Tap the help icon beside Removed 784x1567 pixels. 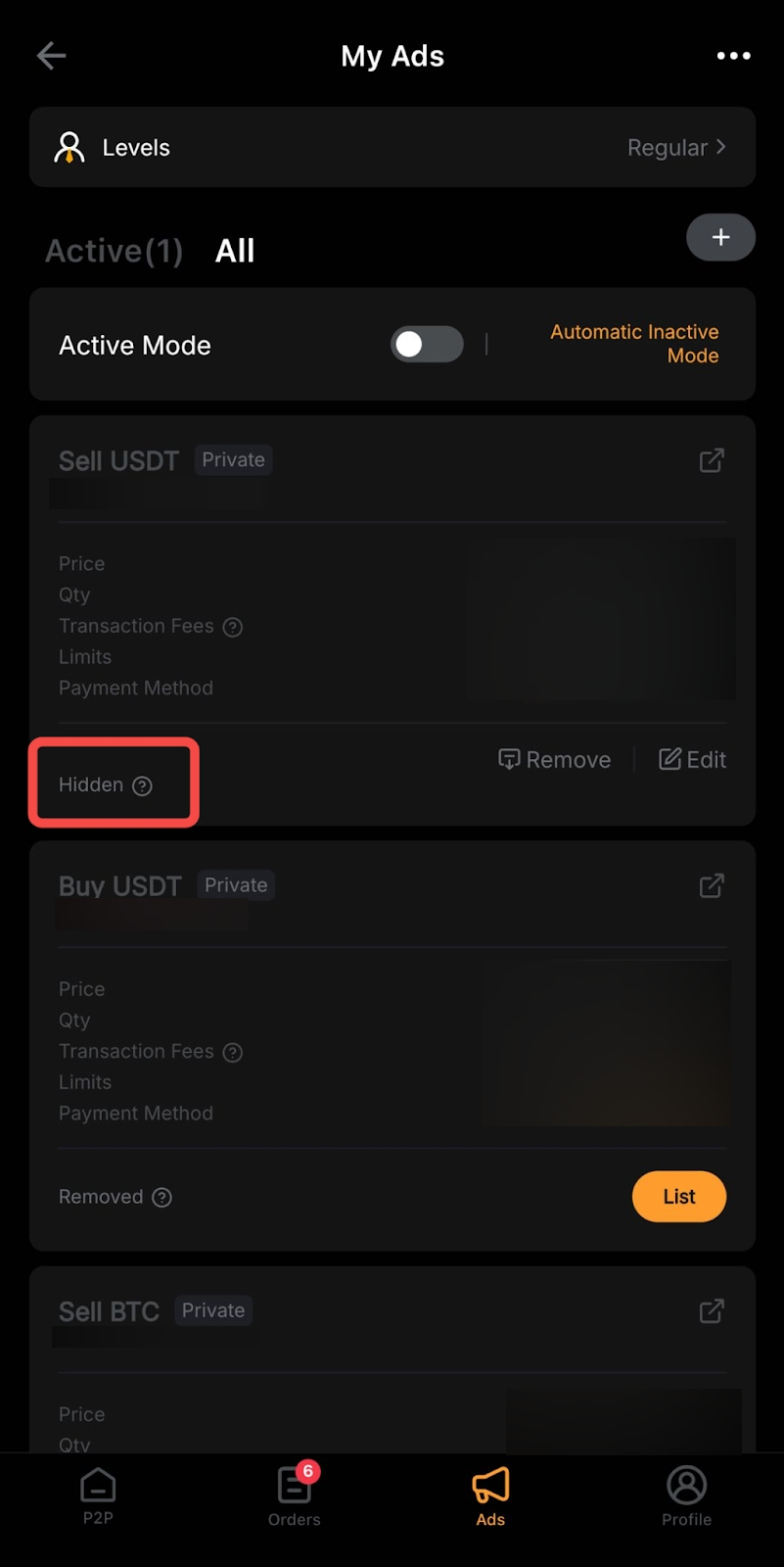162,1198
